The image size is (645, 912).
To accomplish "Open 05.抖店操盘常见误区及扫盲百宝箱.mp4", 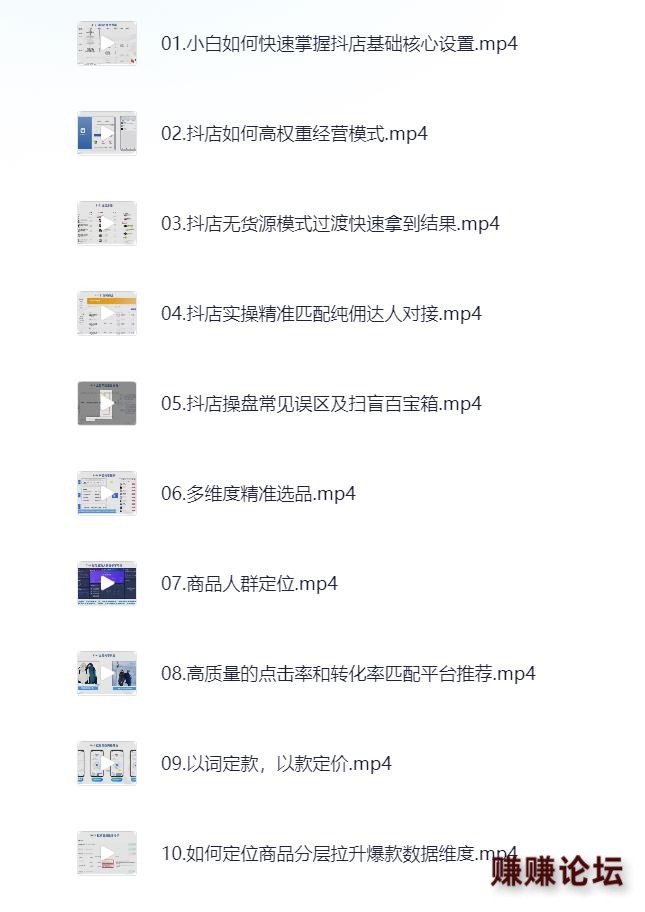I will pos(321,403).
